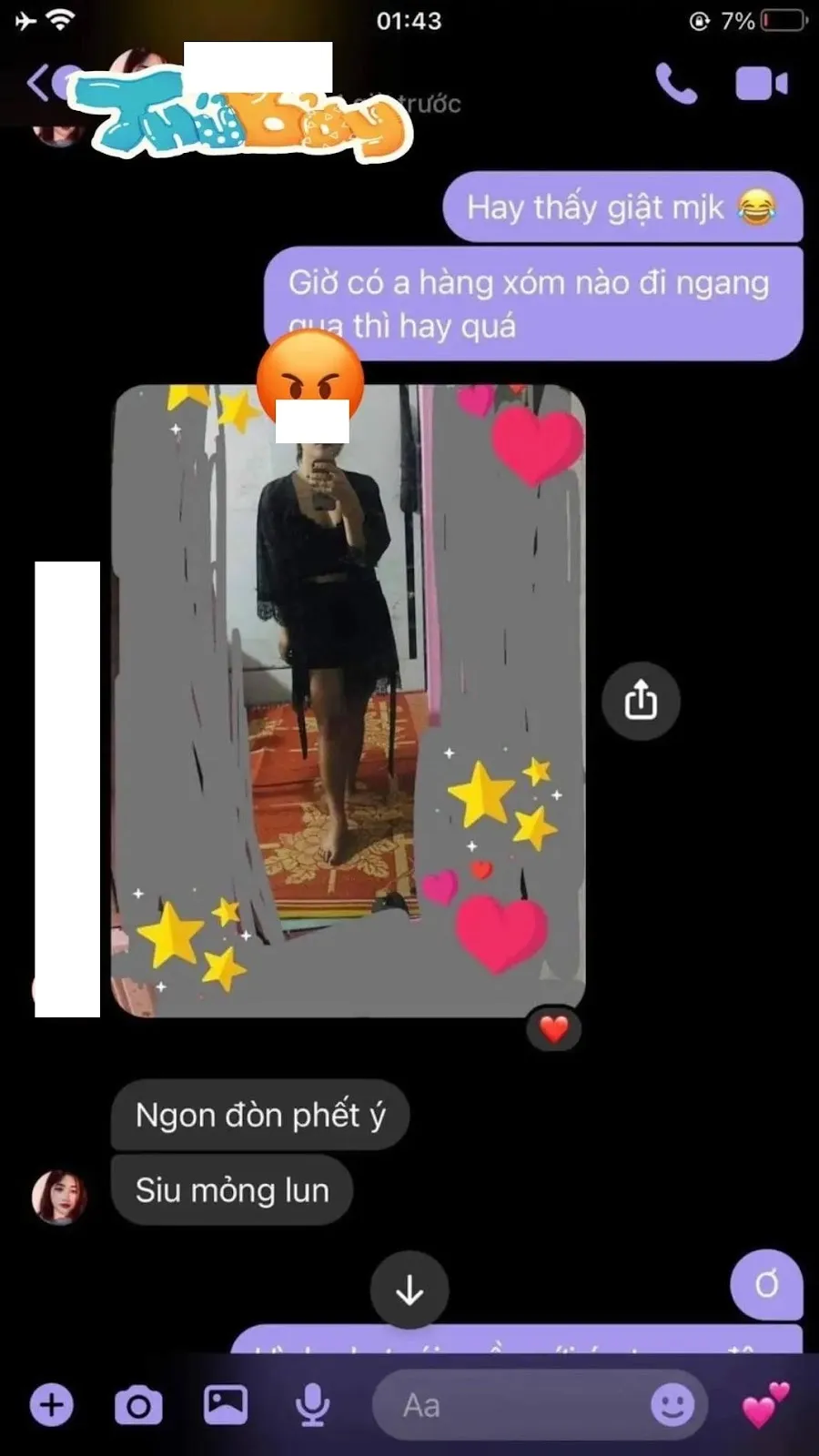Share the received mirror photo
Image resolution: width=819 pixels, height=1456 pixels.
pos(641,701)
